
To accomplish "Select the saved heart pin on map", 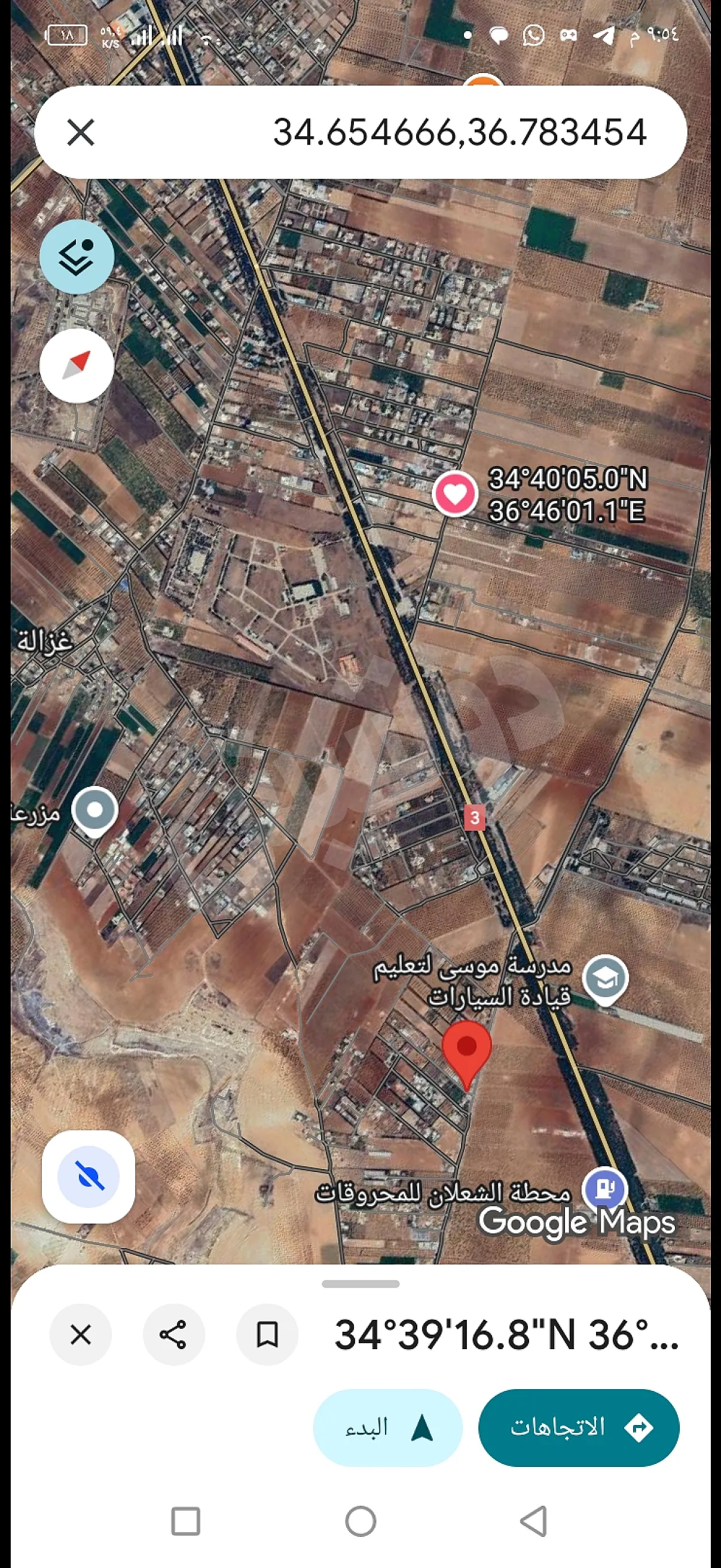I will pyautogui.click(x=454, y=493).
